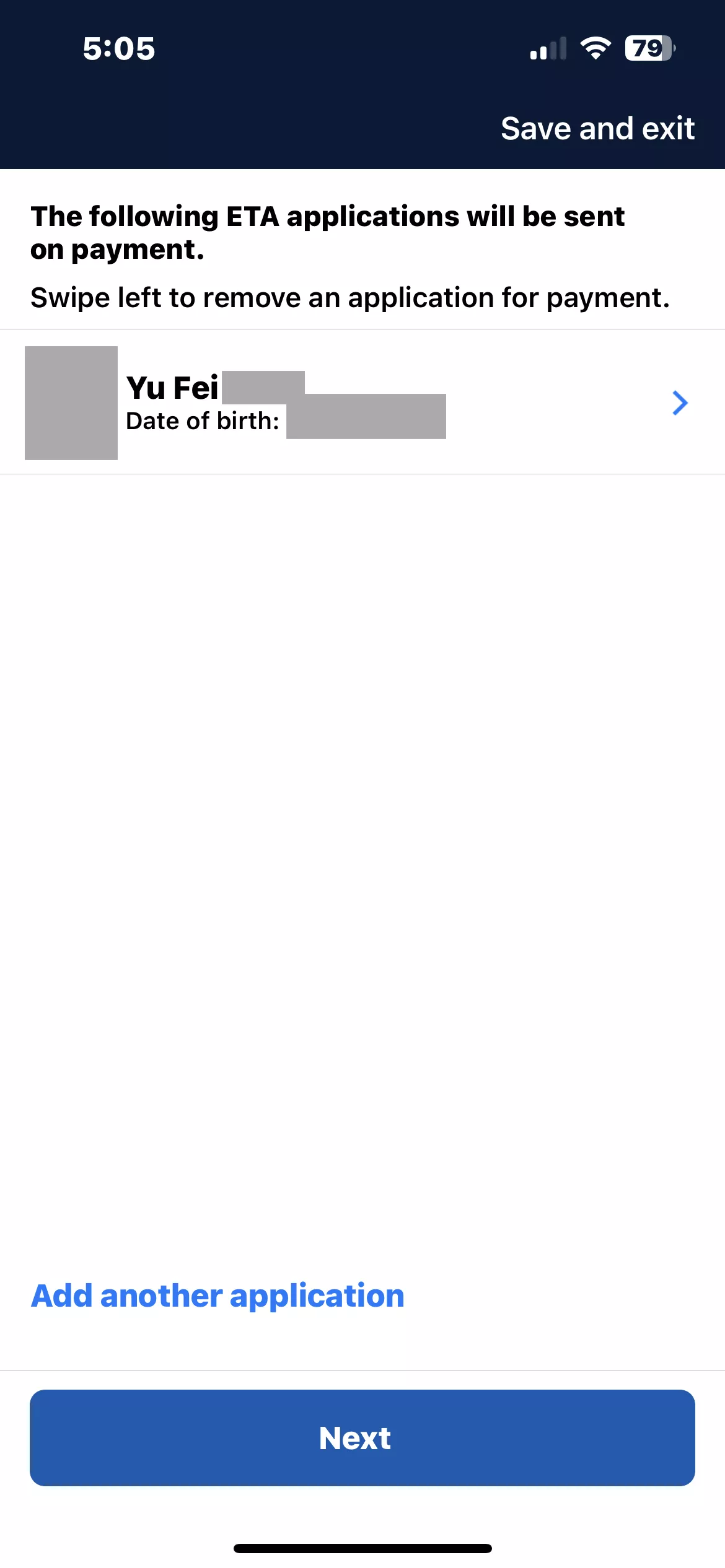This screenshot has width=725, height=1568.
Task: Continue with the Next button
Action: [362, 1438]
